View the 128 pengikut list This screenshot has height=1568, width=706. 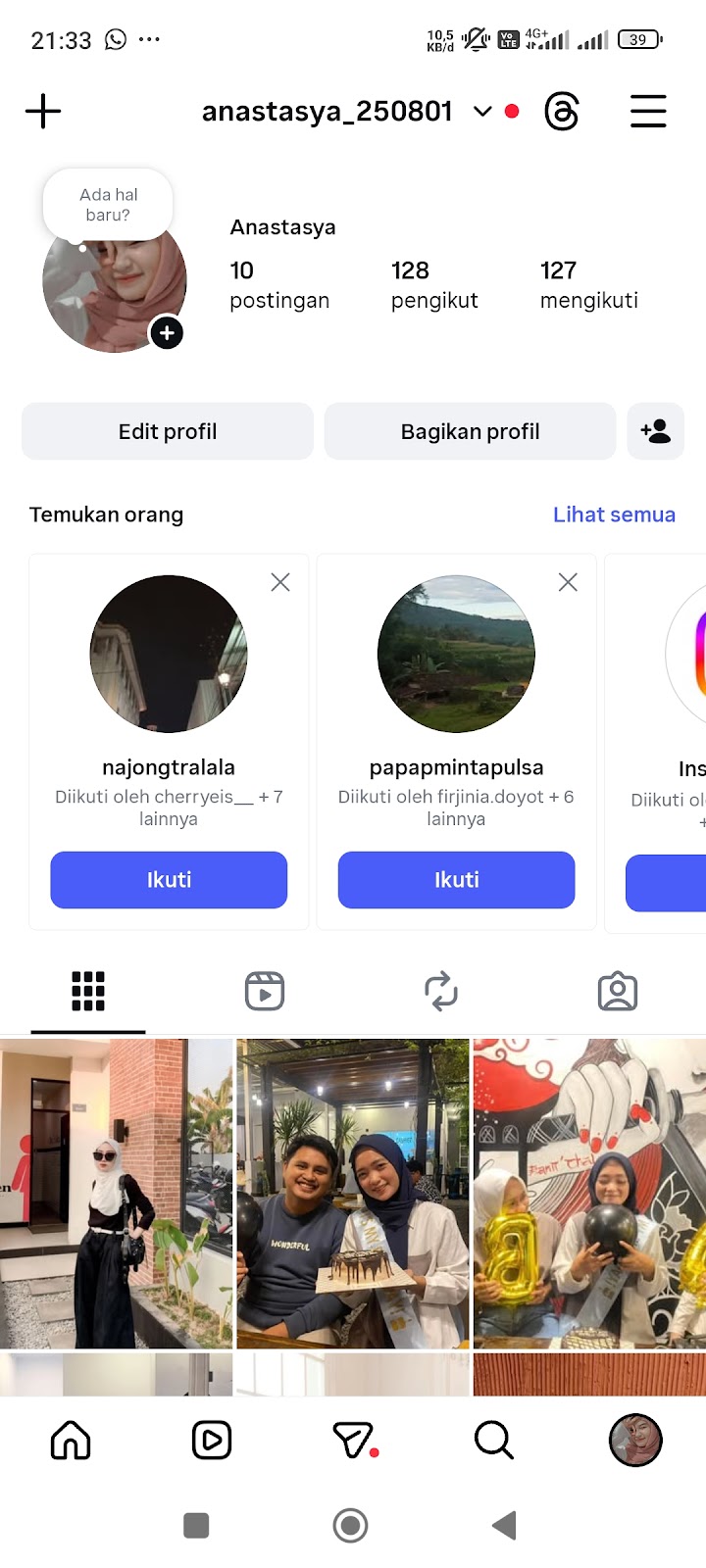433,284
